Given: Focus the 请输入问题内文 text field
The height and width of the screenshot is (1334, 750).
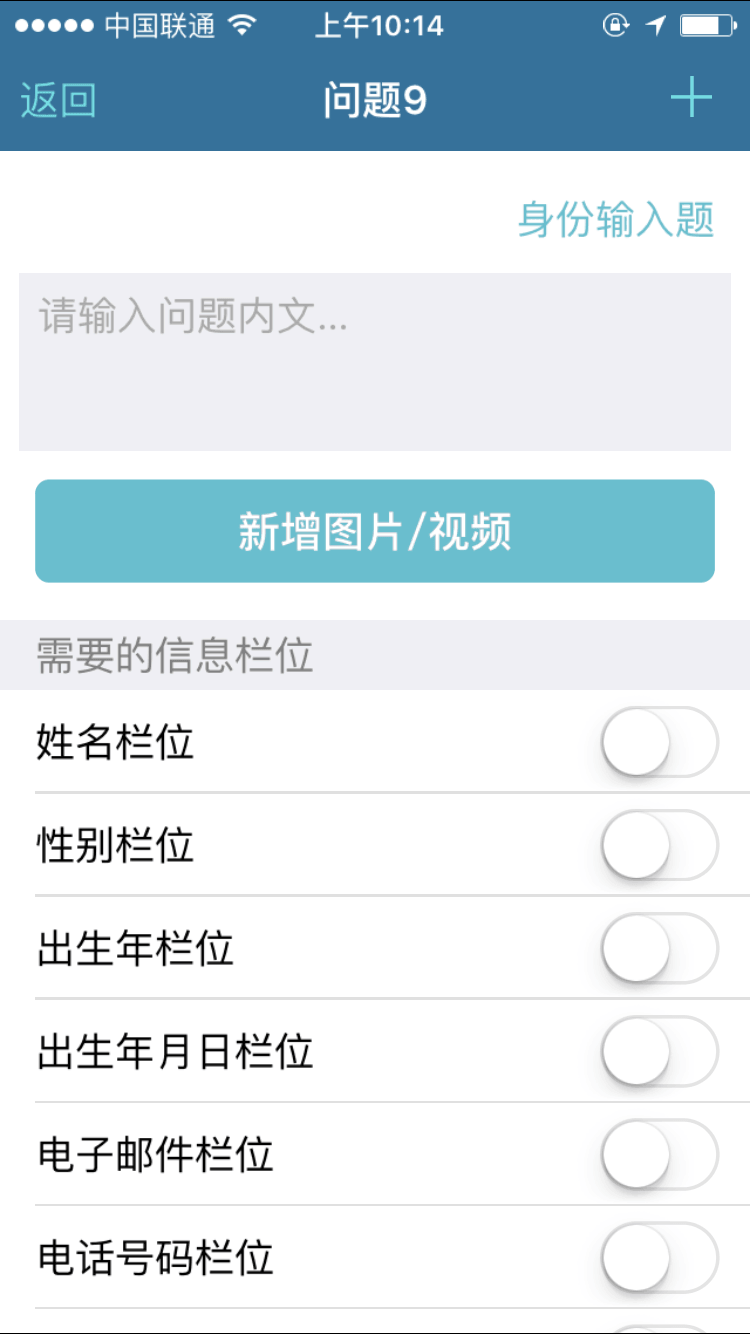Looking at the screenshot, I should 375,361.
